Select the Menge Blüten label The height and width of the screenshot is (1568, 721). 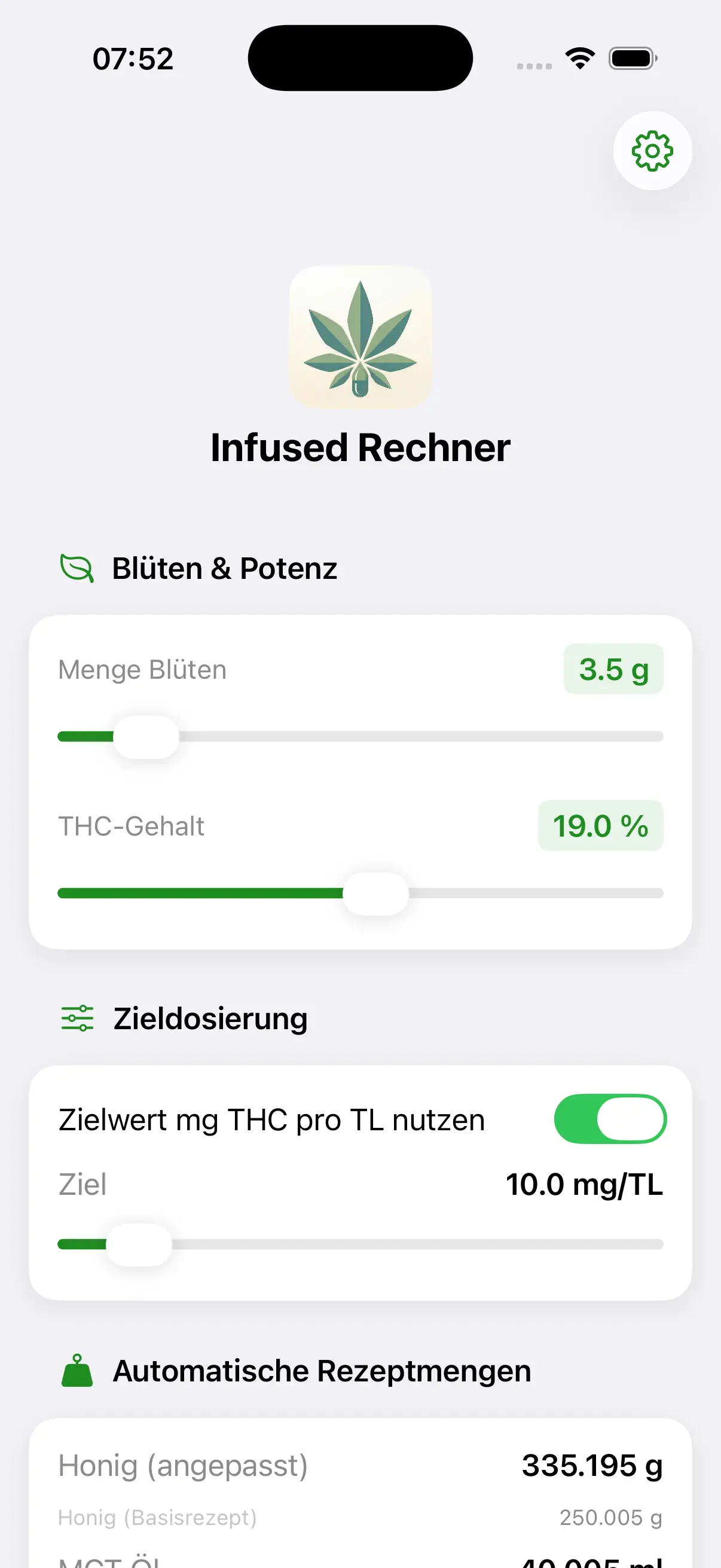[x=142, y=670]
